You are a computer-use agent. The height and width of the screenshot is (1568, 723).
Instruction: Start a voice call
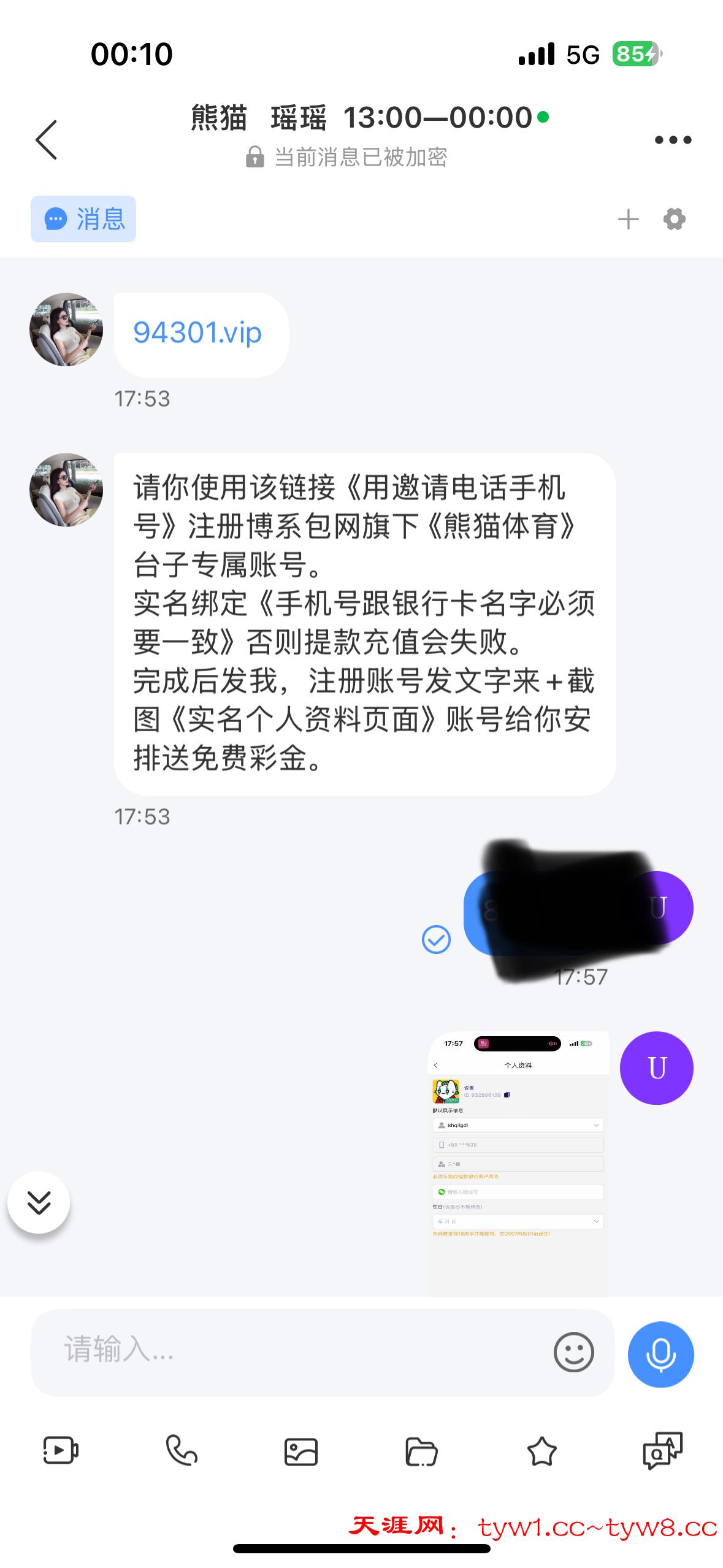pos(182,1451)
